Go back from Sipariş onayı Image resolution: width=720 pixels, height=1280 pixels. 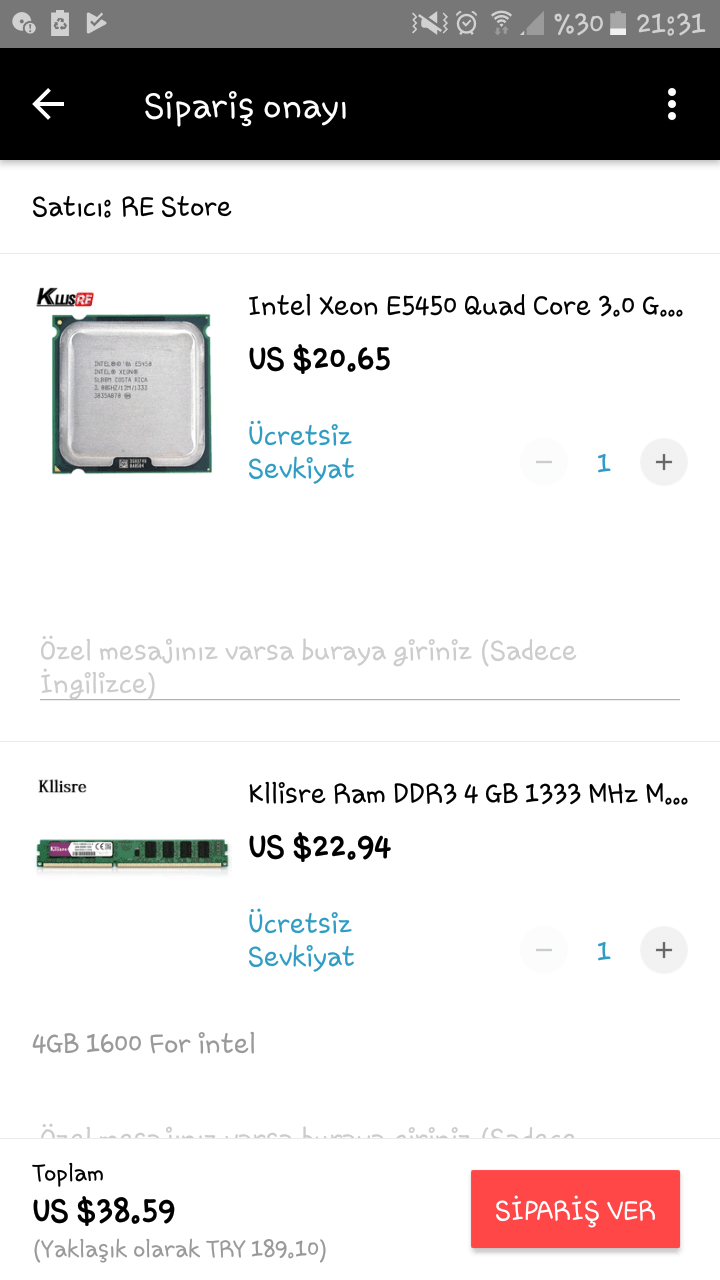coord(48,104)
